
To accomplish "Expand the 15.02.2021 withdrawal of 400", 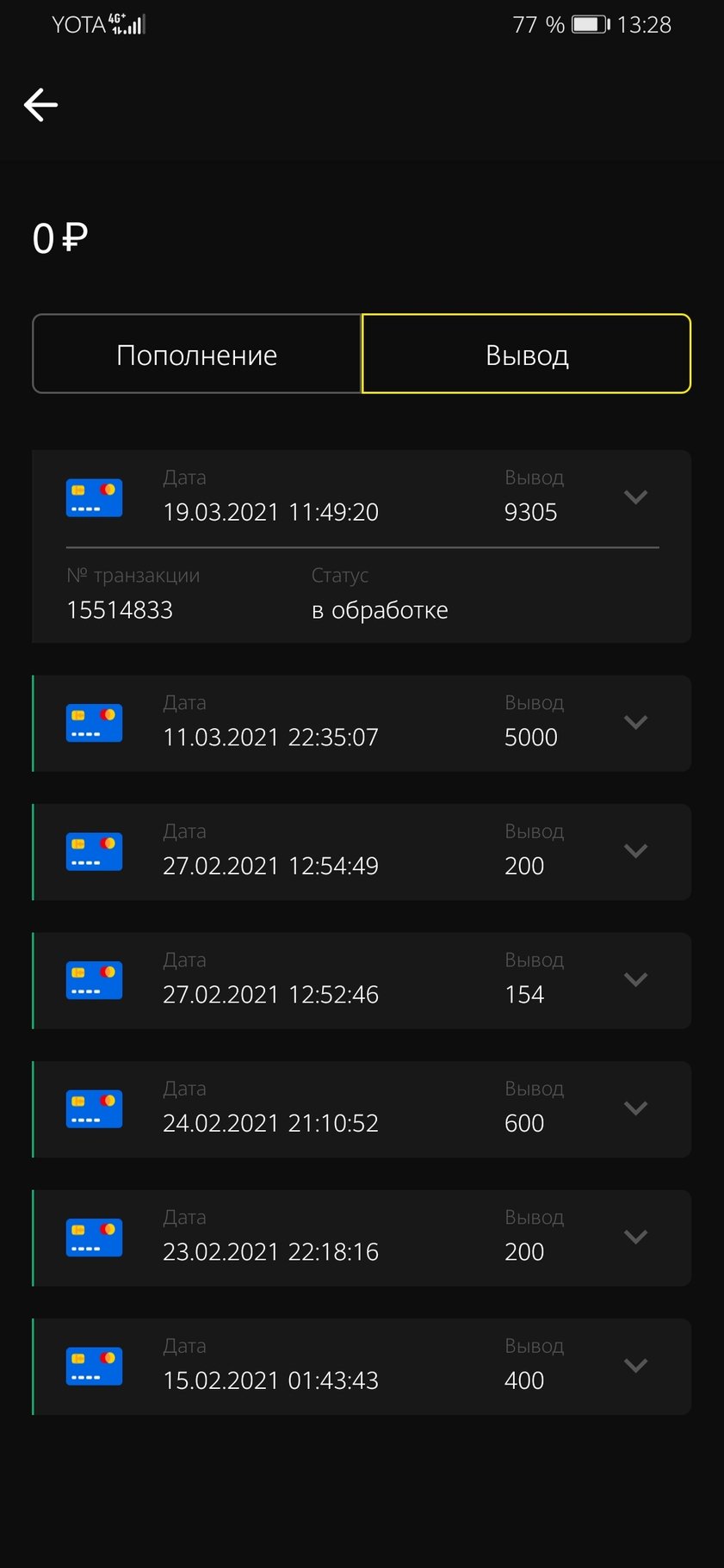I will (x=635, y=1366).
